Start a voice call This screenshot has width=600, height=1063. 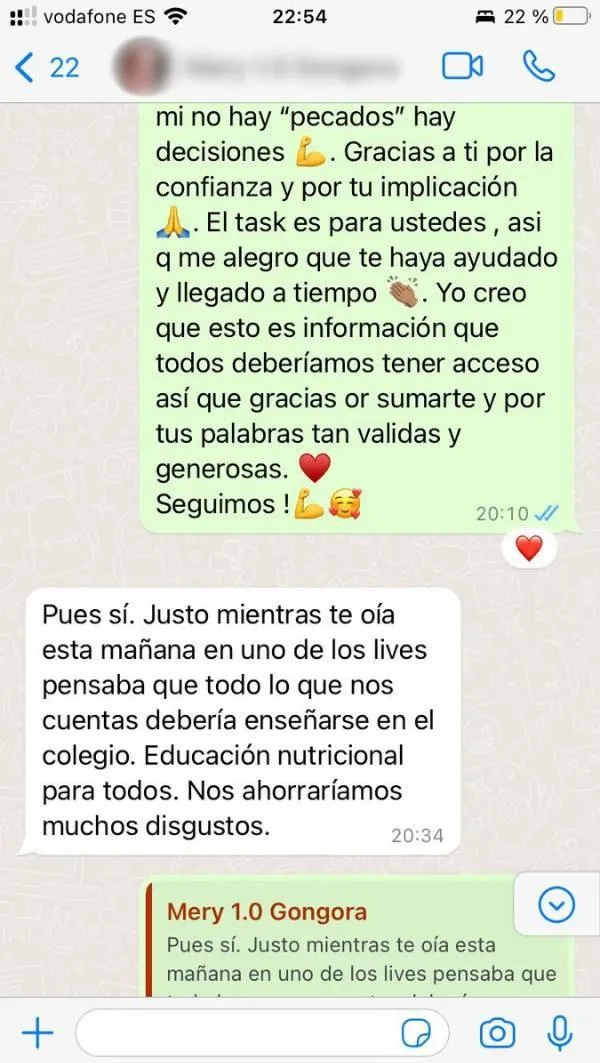[539, 67]
